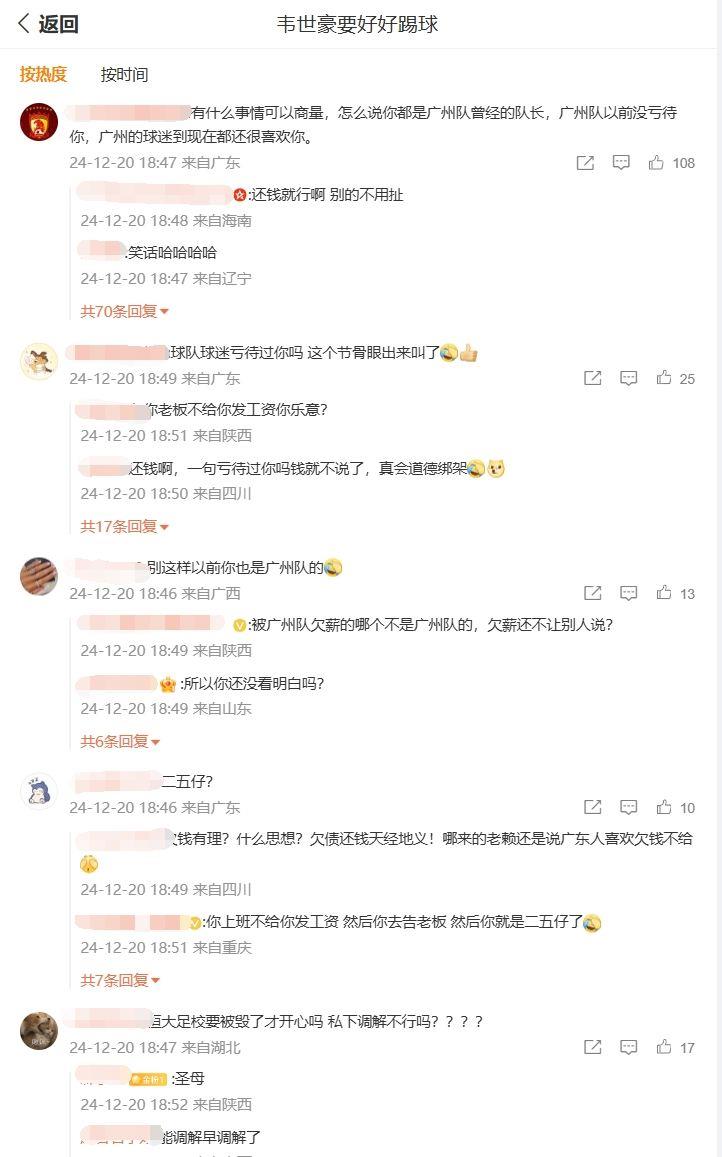Viewport: 722px width, 1157px height.
Task: Like the comment with 17 likes
Action: tap(664, 1047)
